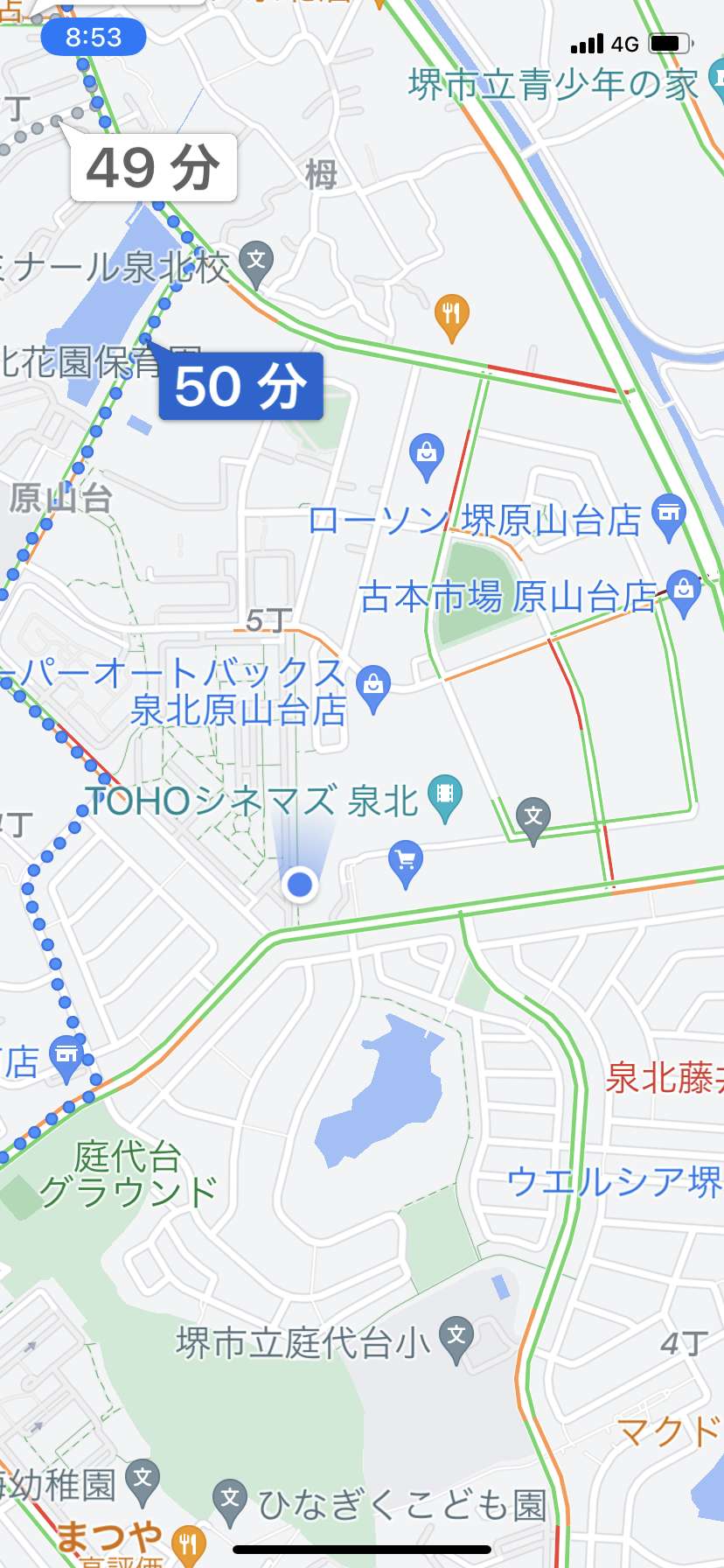Open the orange restaurant pin near the top
Screen dimensions: 724x1568
451,318
